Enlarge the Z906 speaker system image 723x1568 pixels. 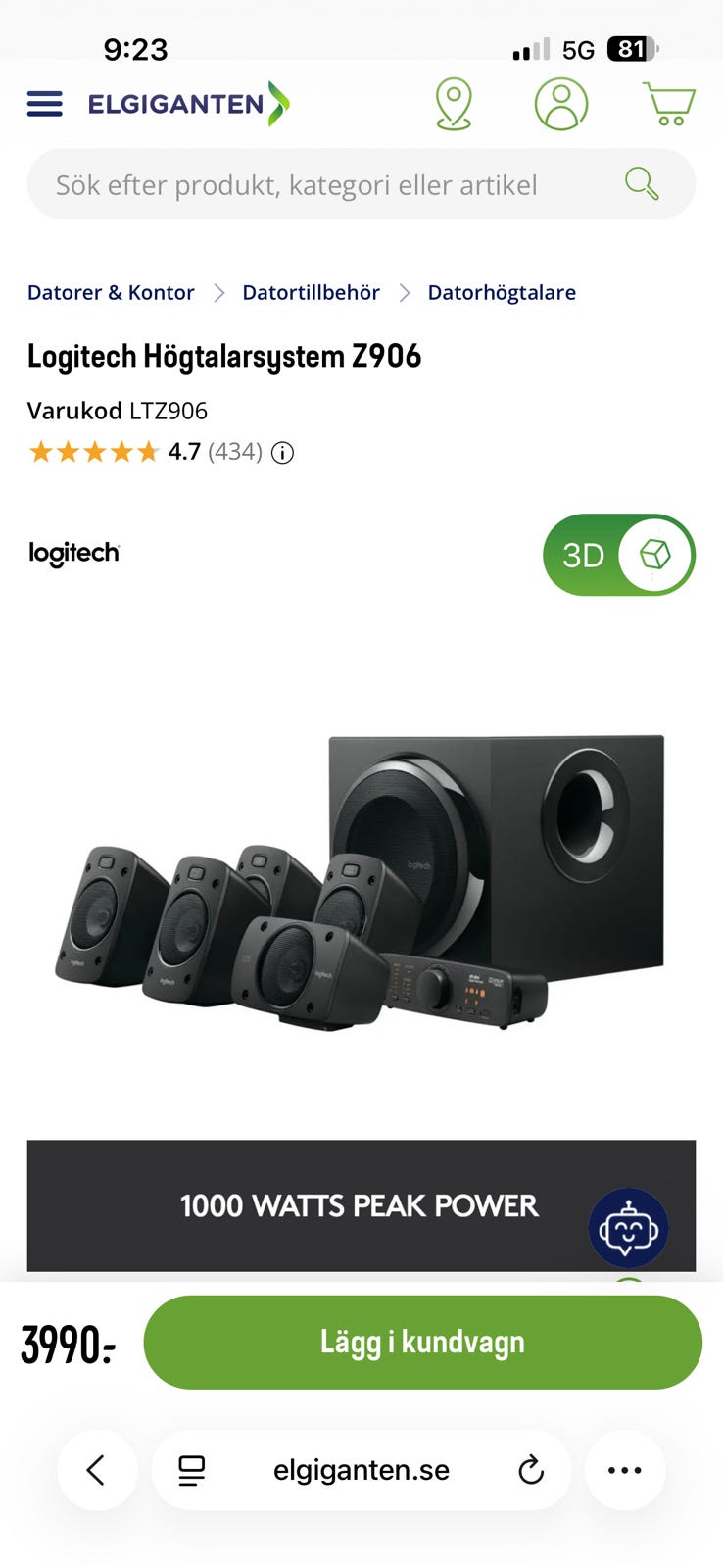click(361, 882)
